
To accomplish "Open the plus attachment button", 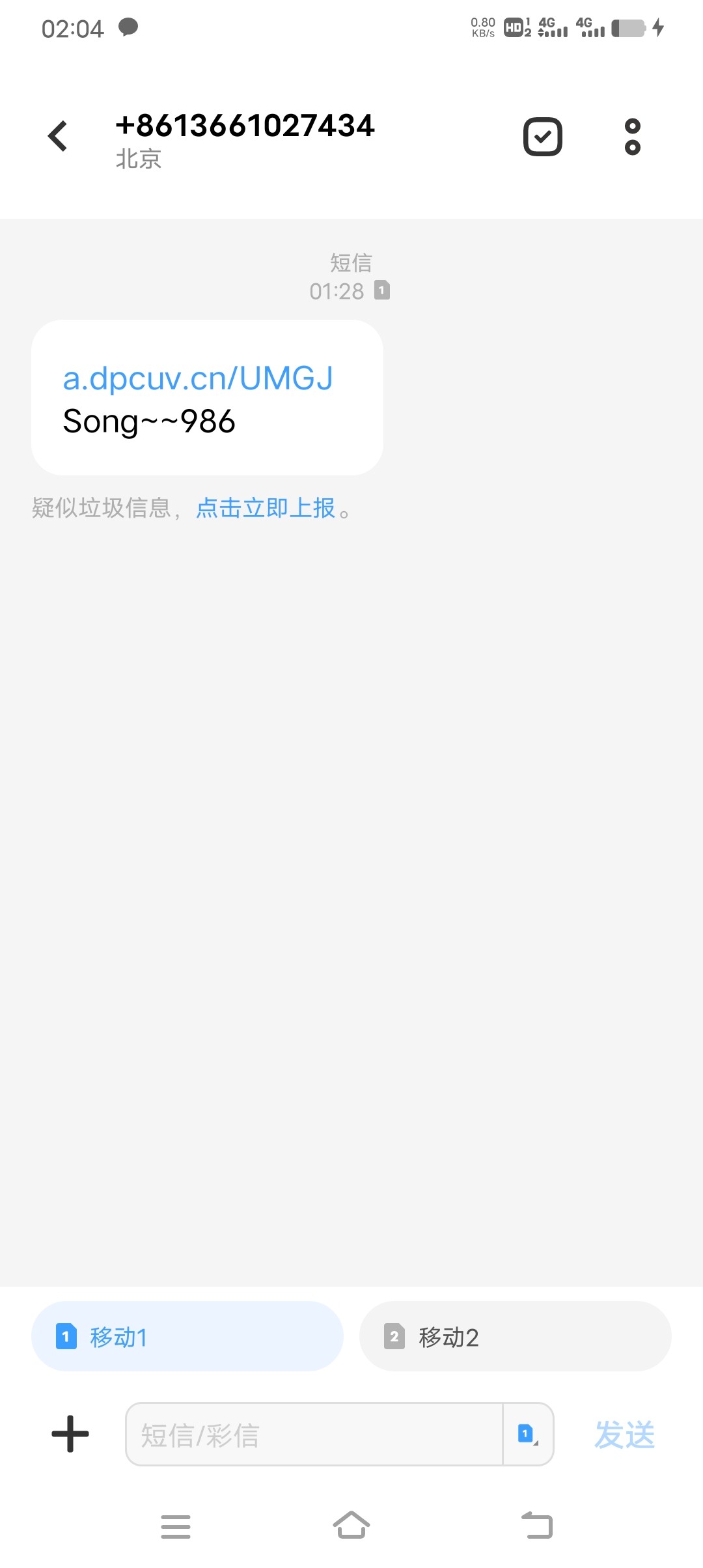I will (x=70, y=1434).
